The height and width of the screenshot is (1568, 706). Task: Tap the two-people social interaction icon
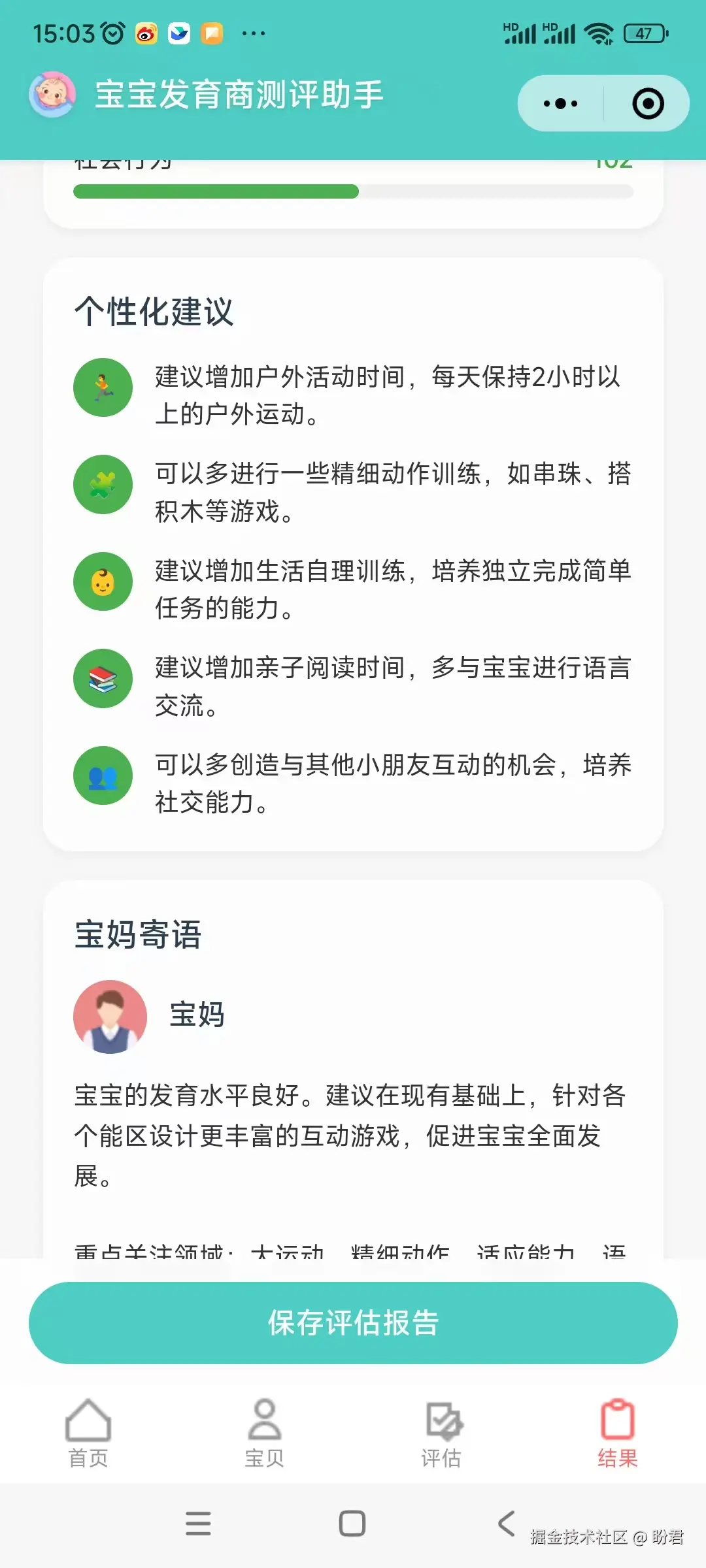click(x=103, y=774)
